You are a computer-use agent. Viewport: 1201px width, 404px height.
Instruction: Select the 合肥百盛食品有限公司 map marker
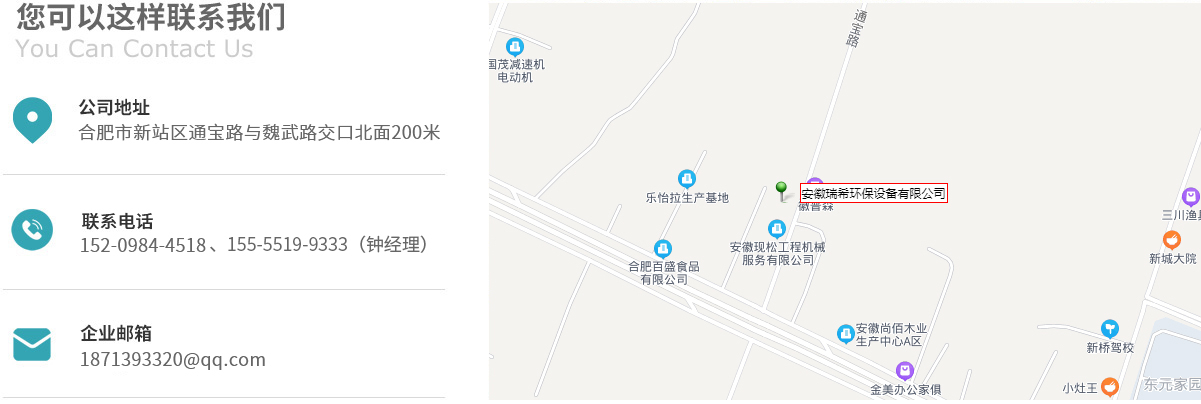[662, 248]
